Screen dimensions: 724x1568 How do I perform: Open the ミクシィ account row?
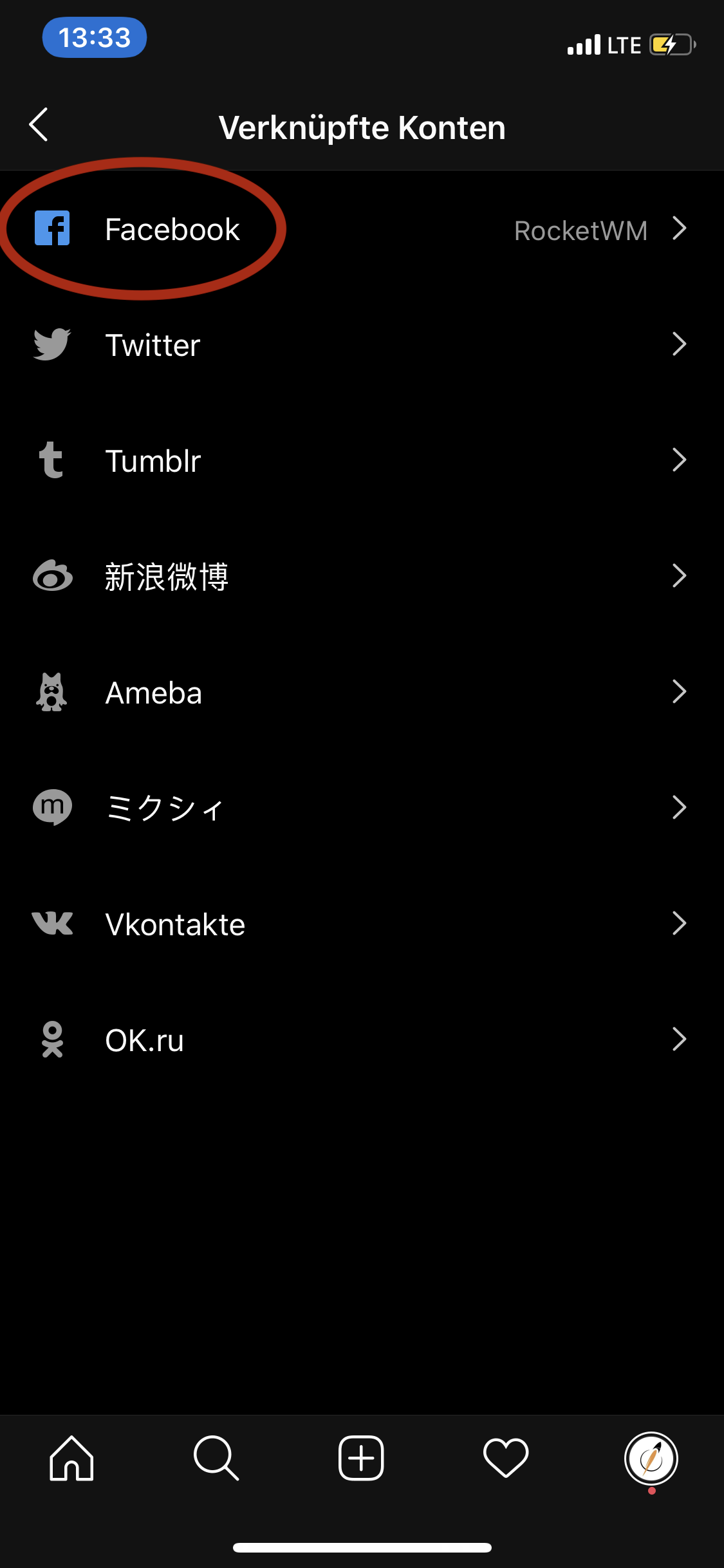point(362,808)
